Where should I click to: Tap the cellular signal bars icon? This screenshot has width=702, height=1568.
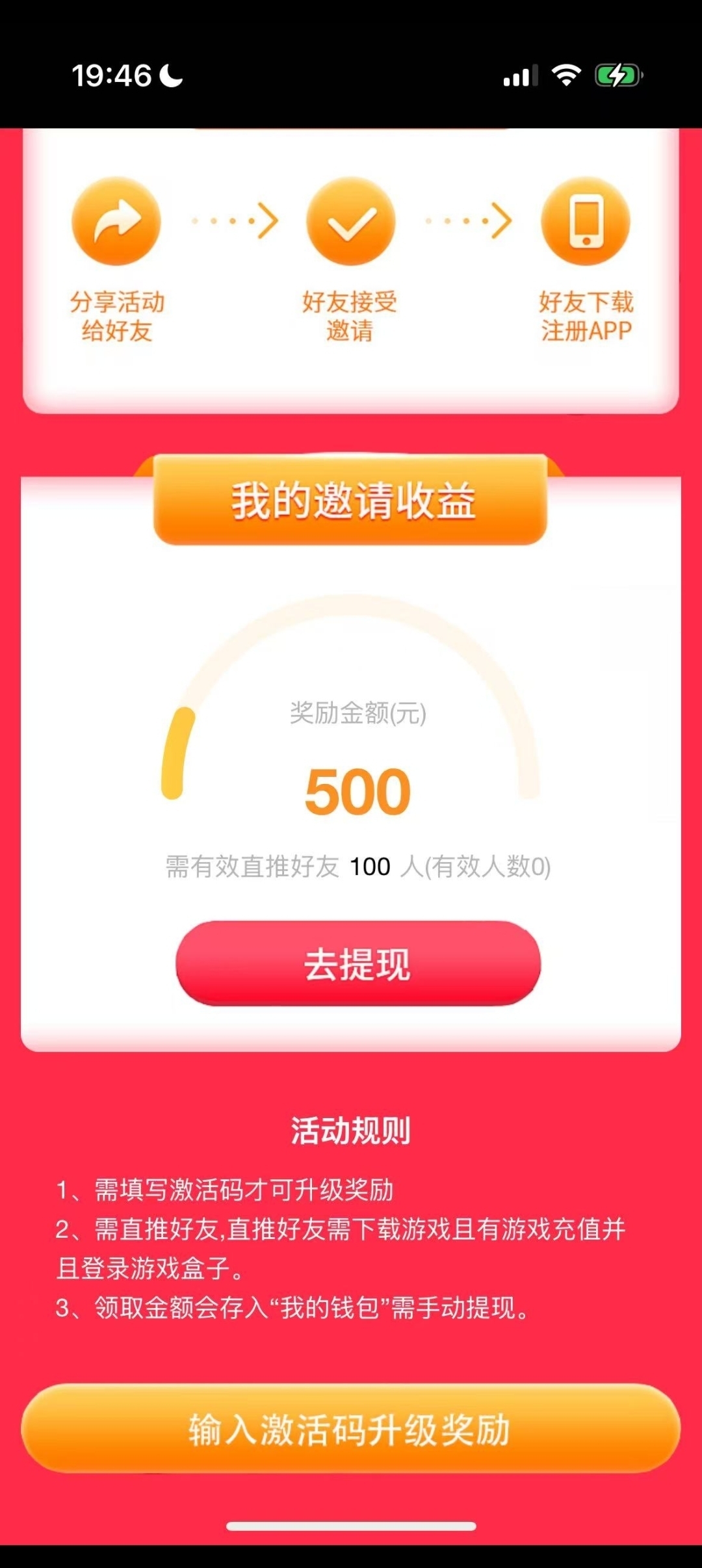tap(522, 75)
